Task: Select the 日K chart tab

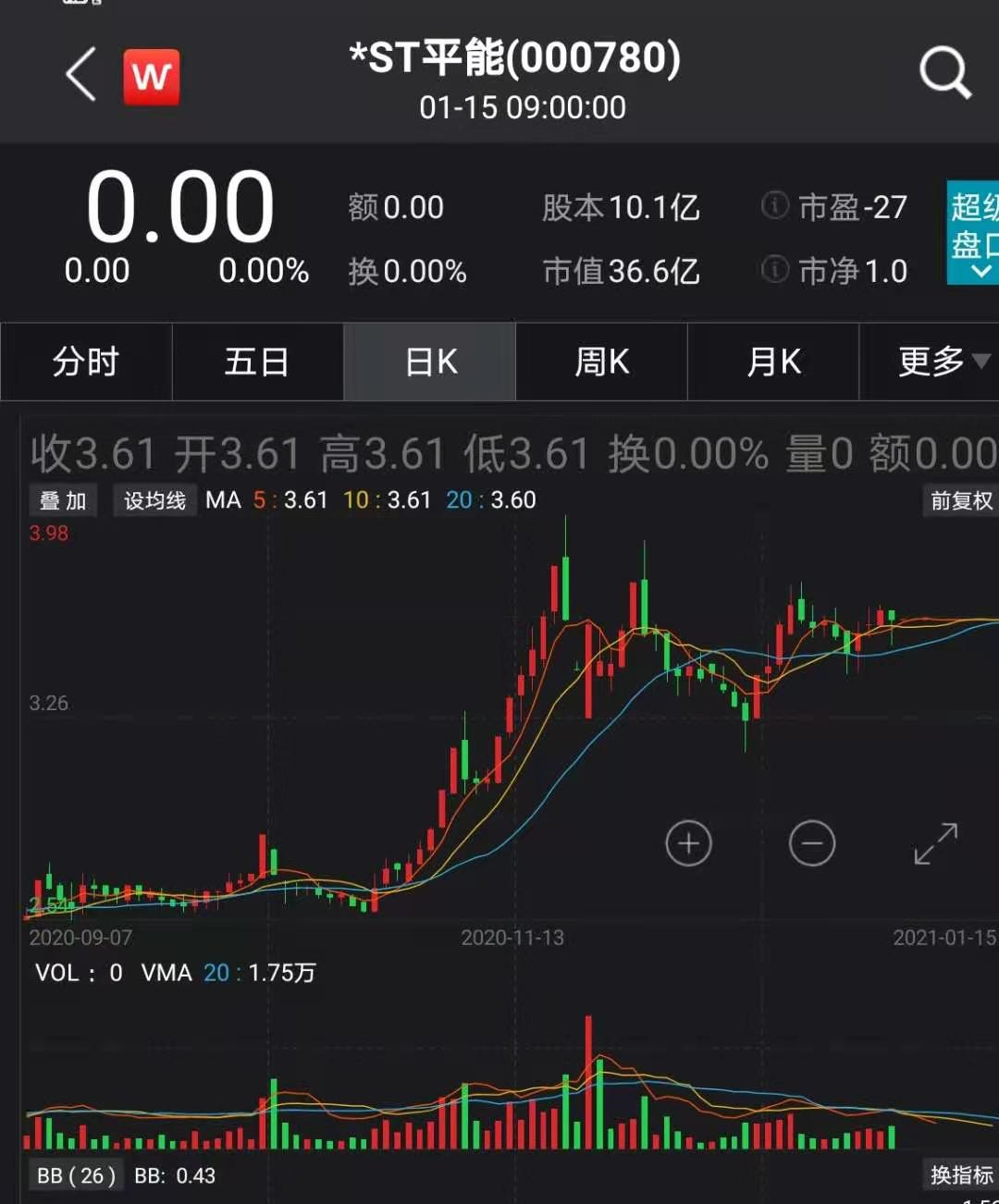Action: coord(430,362)
